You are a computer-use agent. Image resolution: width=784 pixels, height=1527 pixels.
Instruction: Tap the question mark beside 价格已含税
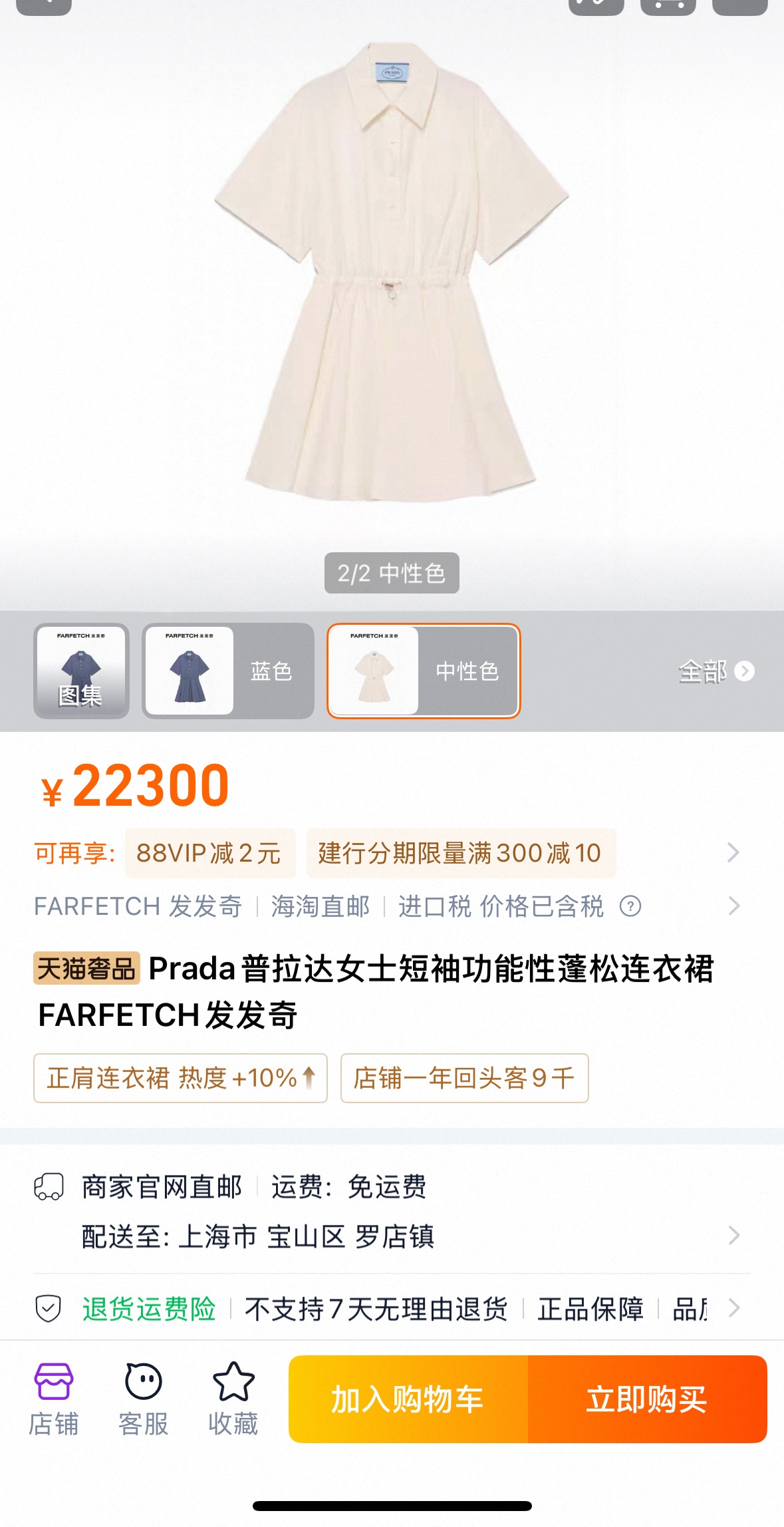630,906
